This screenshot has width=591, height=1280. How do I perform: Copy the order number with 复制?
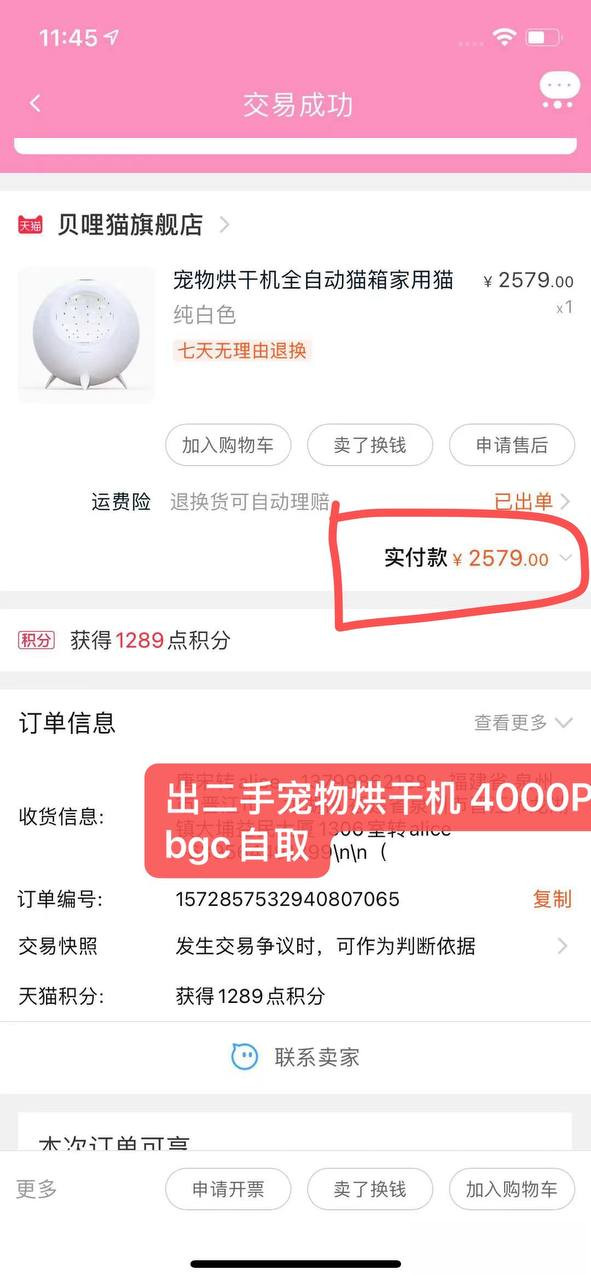coord(552,899)
